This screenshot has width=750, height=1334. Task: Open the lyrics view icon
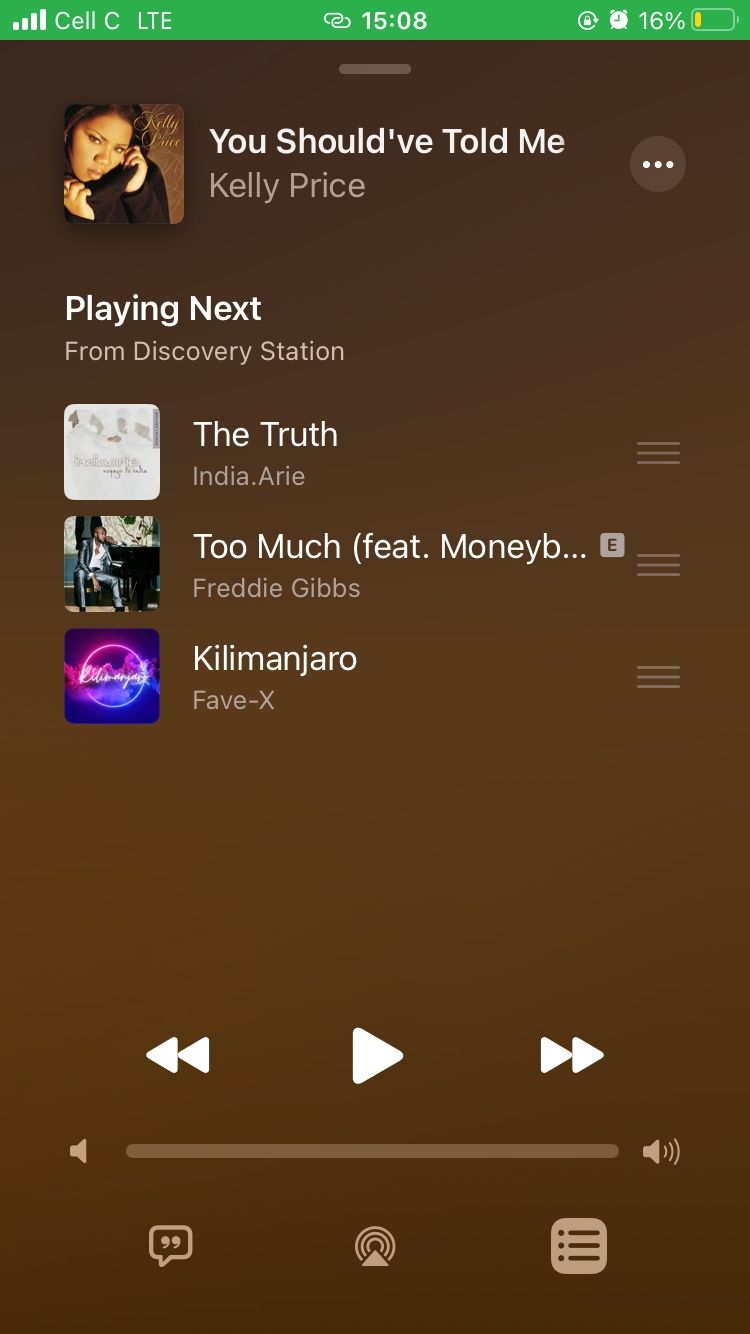click(170, 1246)
